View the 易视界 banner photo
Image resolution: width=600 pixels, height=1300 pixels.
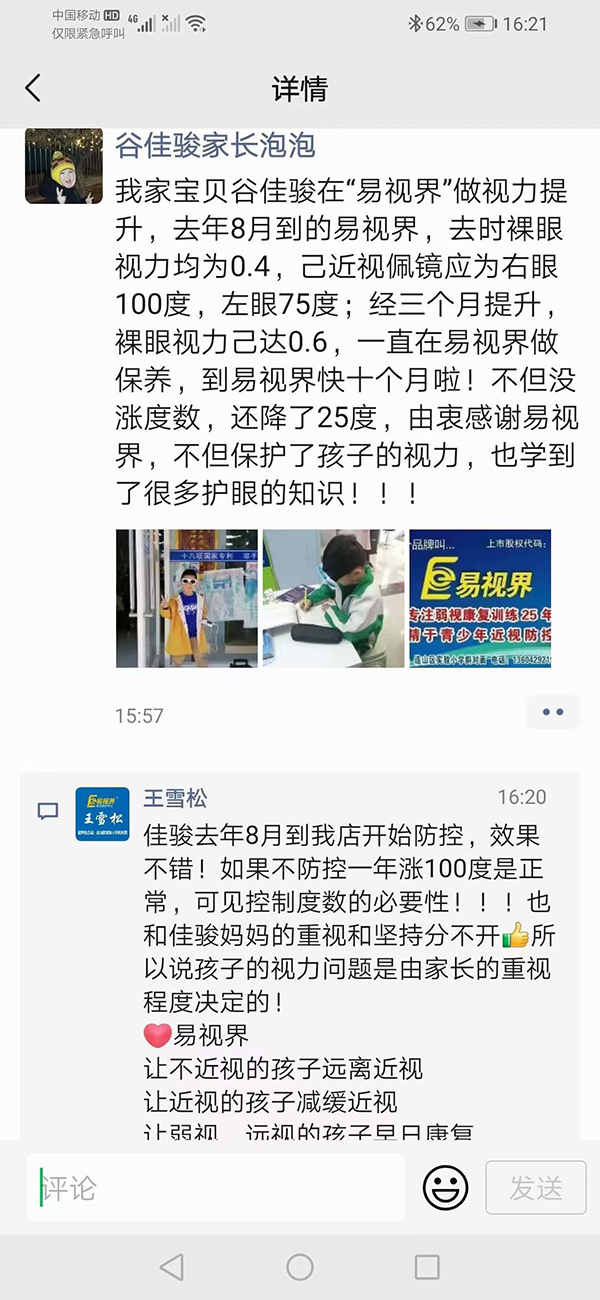click(480, 598)
